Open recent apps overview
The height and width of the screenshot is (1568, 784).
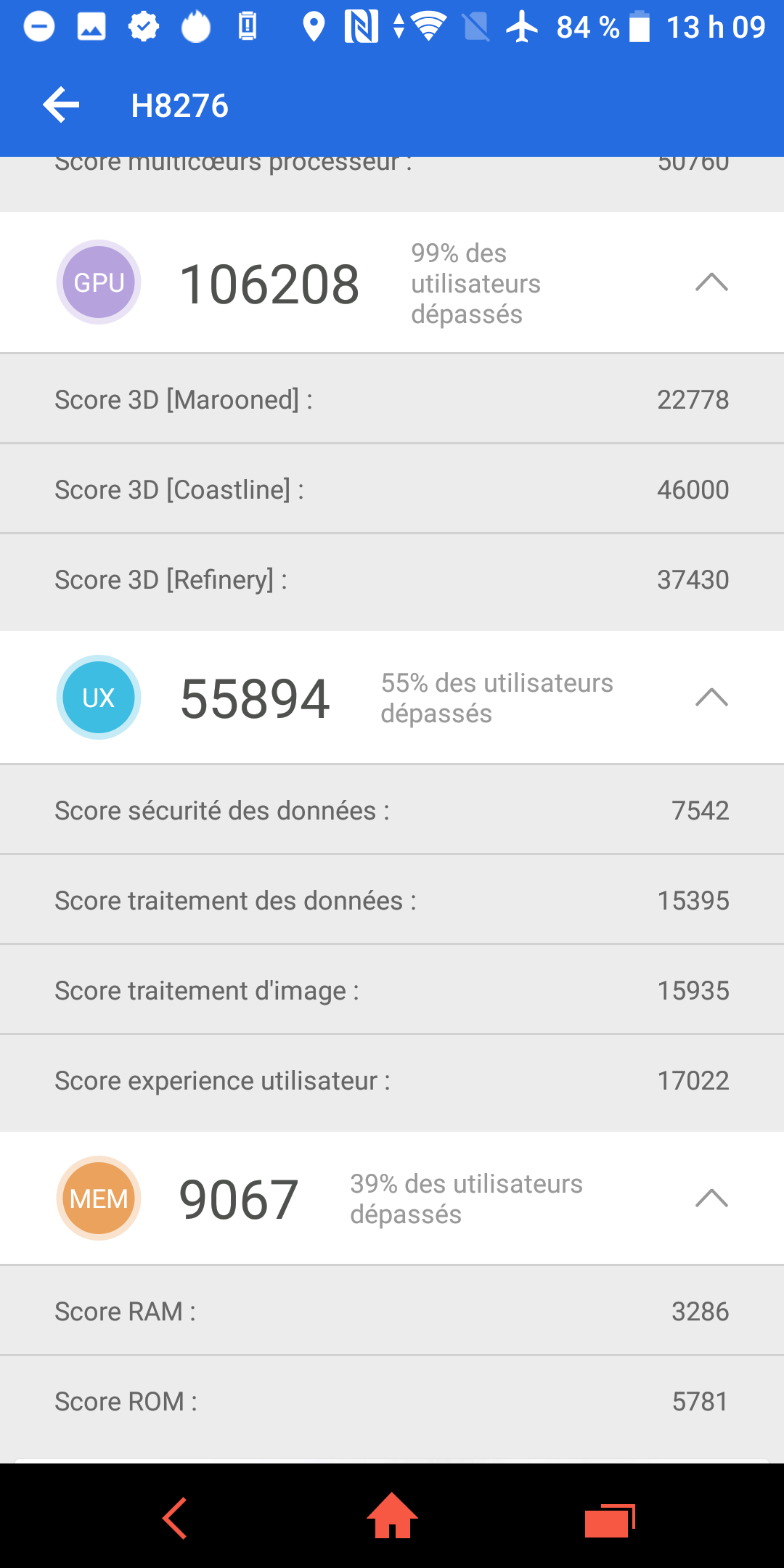click(x=610, y=1519)
